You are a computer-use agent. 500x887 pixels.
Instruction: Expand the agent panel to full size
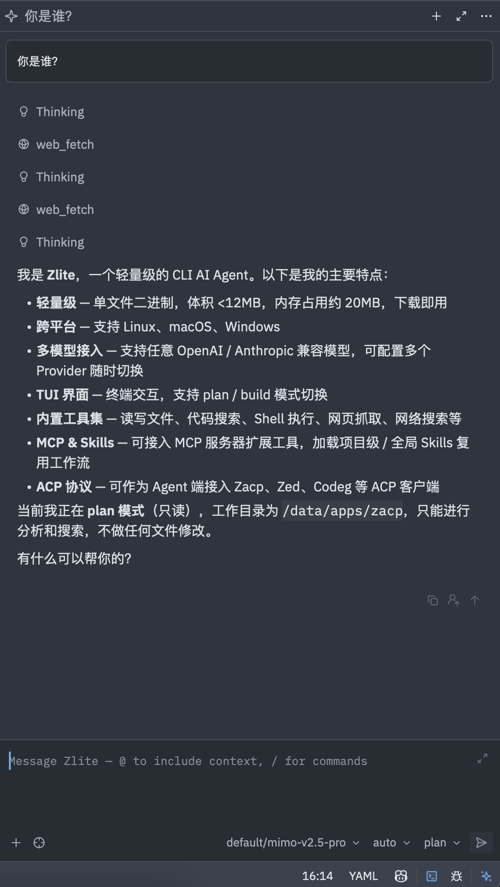pyautogui.click(x=462, y=16)
